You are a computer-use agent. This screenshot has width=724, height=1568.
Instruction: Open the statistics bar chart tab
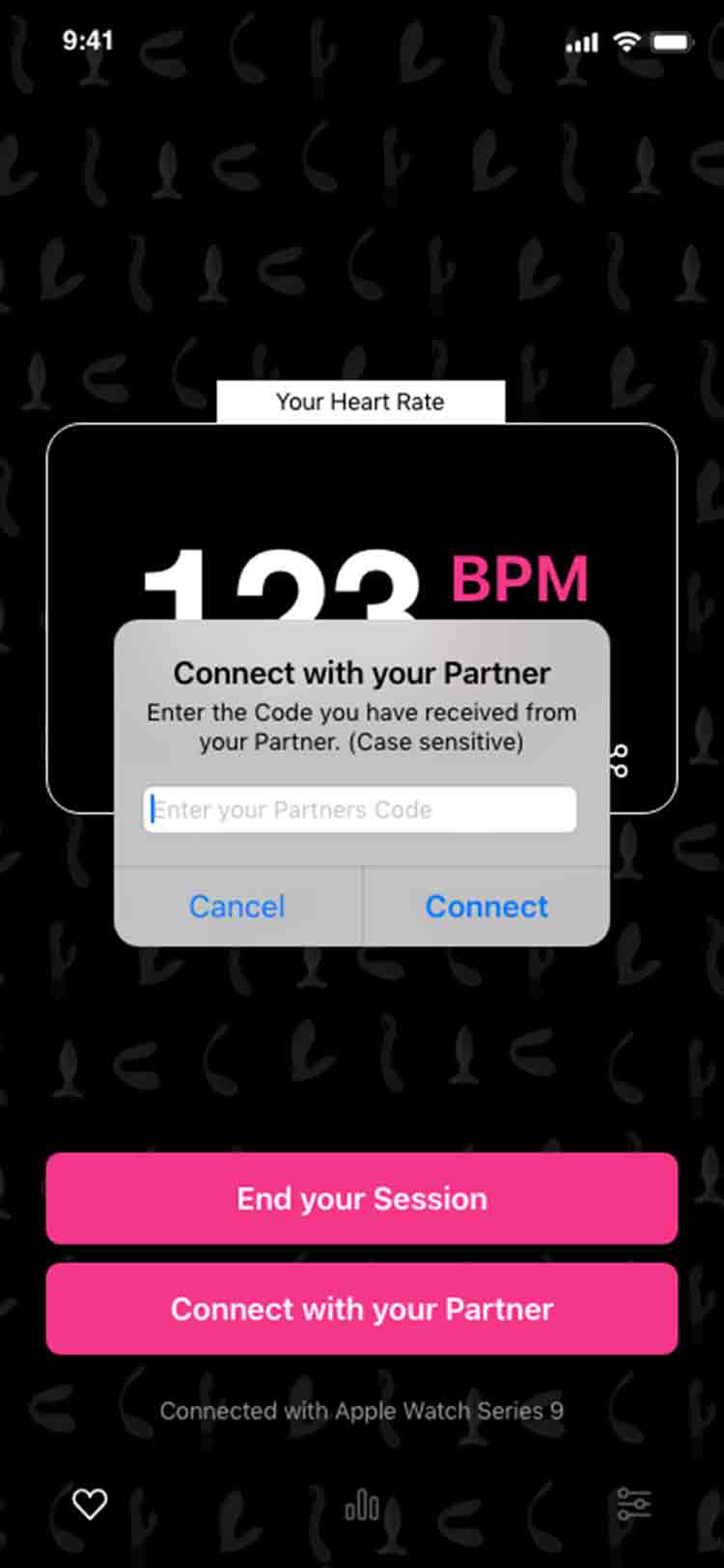362,1503
